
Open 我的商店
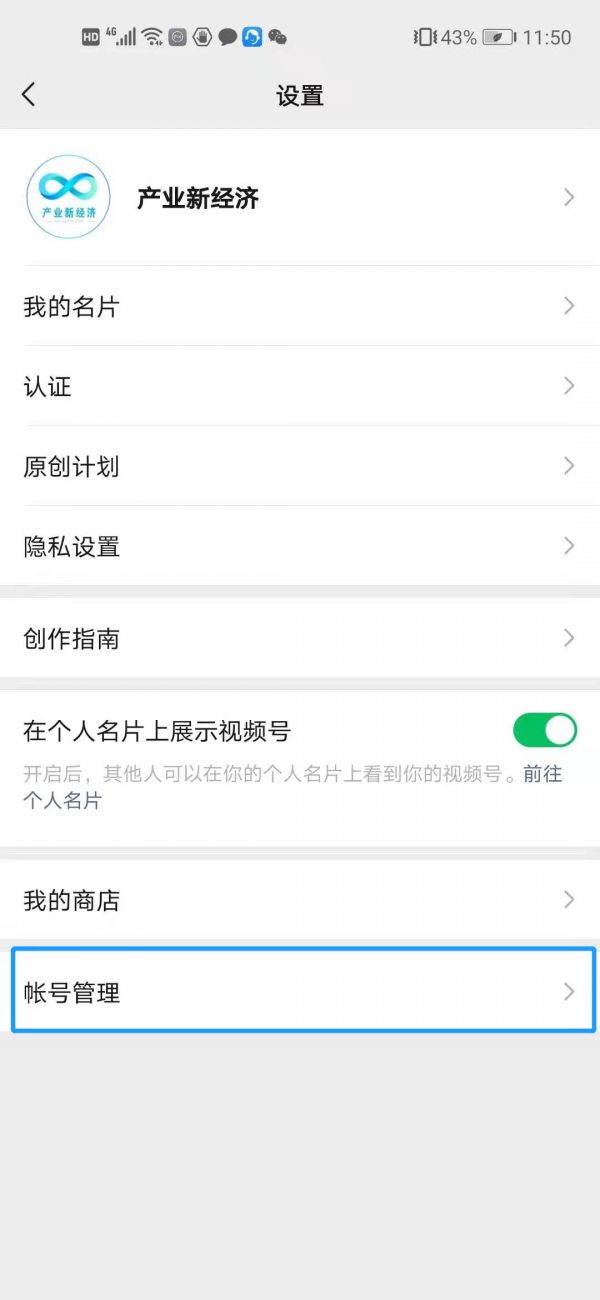click(x=300, y=900)
